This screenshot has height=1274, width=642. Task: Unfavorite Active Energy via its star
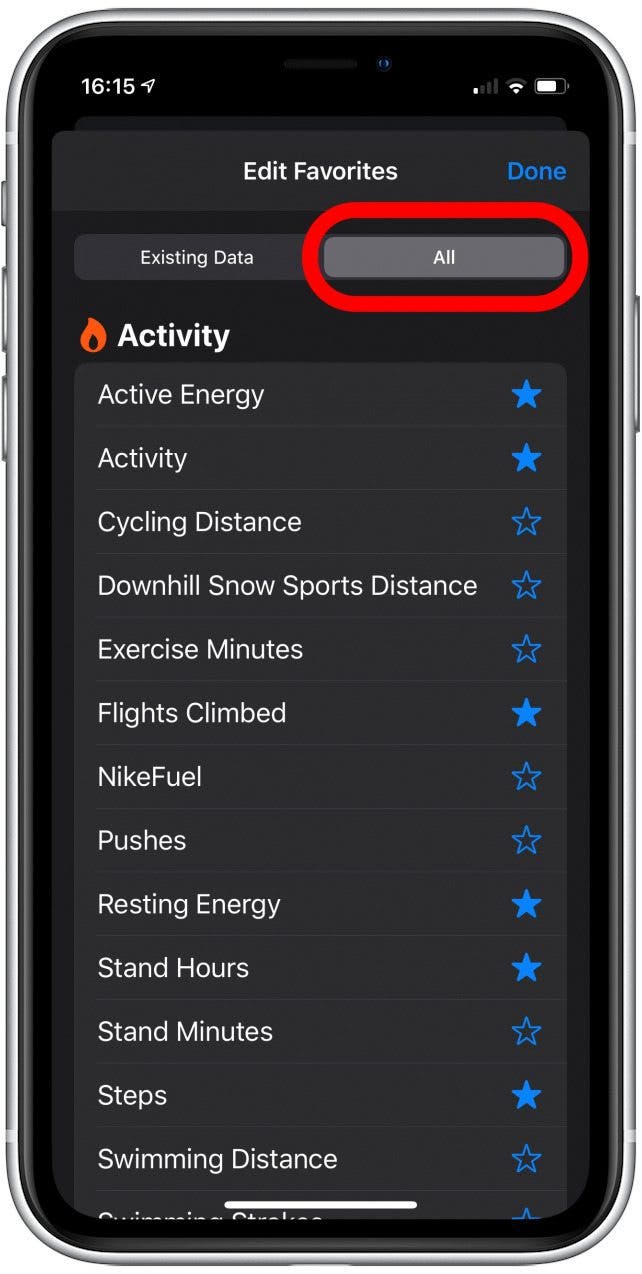(x=526, y=395)
